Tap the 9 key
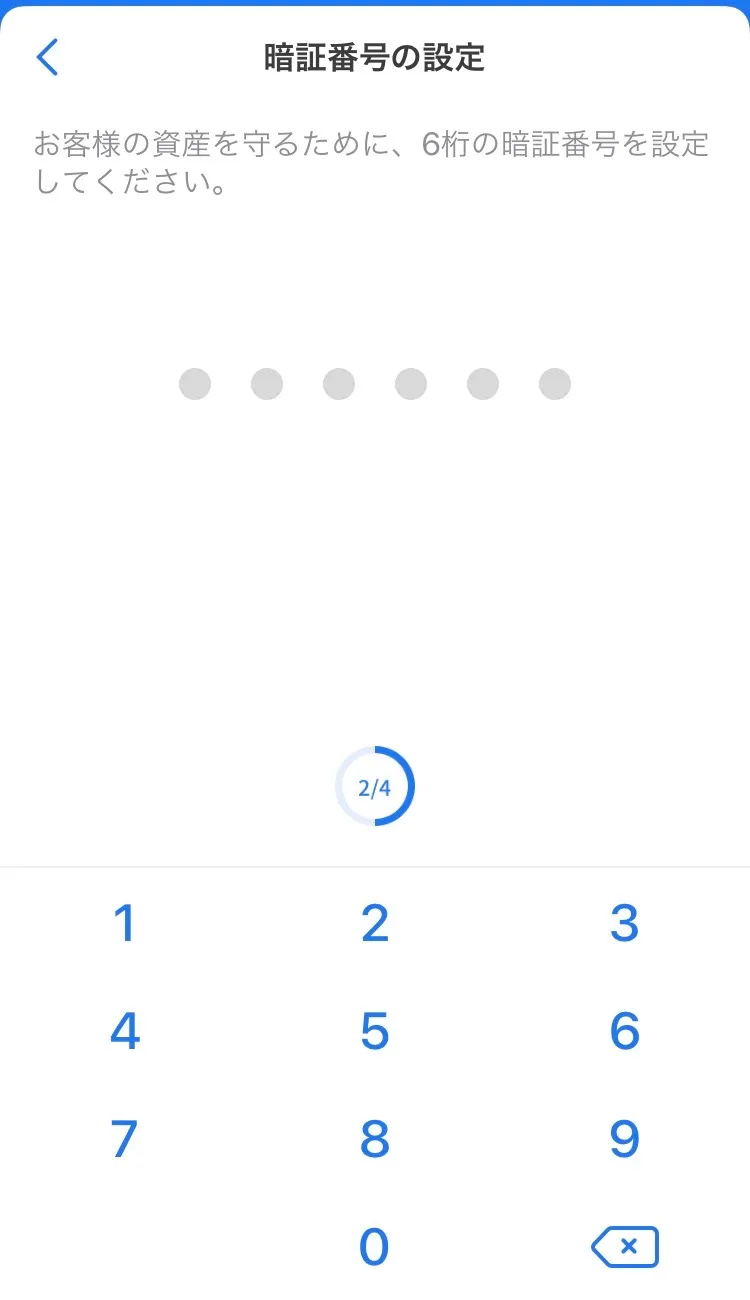750x1300 pixels. pyautogui.click(x=625, y=1139)
